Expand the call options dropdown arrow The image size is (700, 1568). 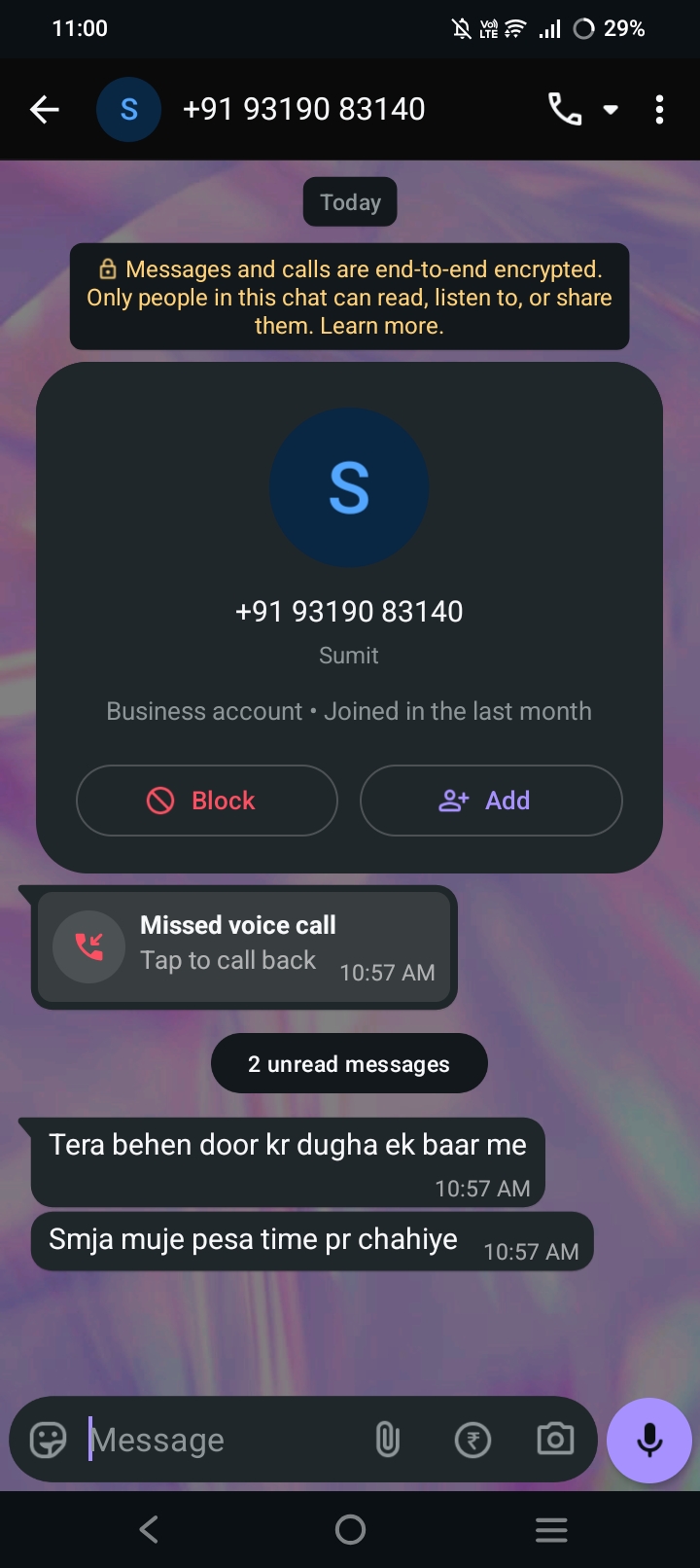tap(611, 110)
